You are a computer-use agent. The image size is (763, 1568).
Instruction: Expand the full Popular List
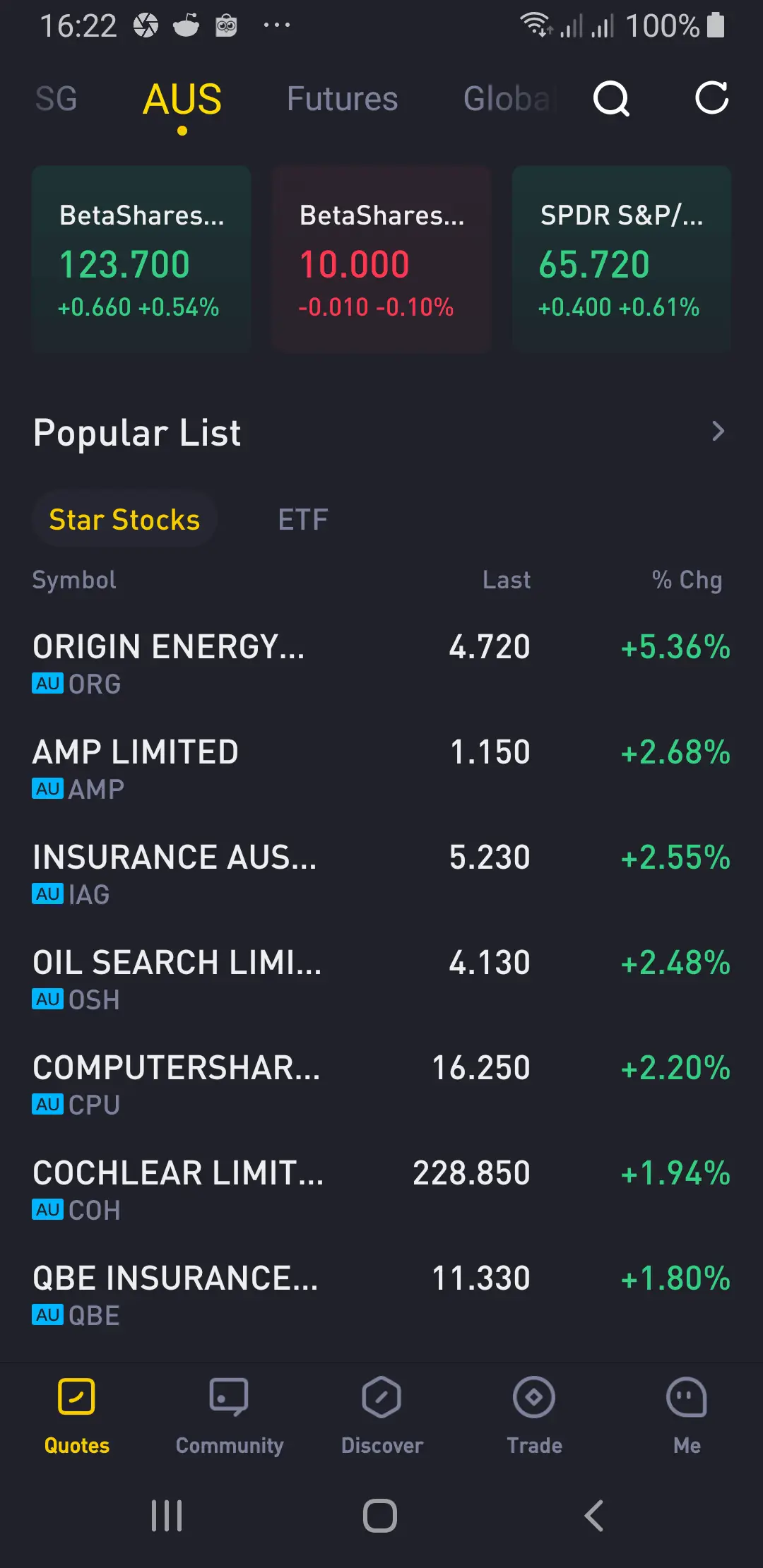pyautogui.click(x=718, y=431)
